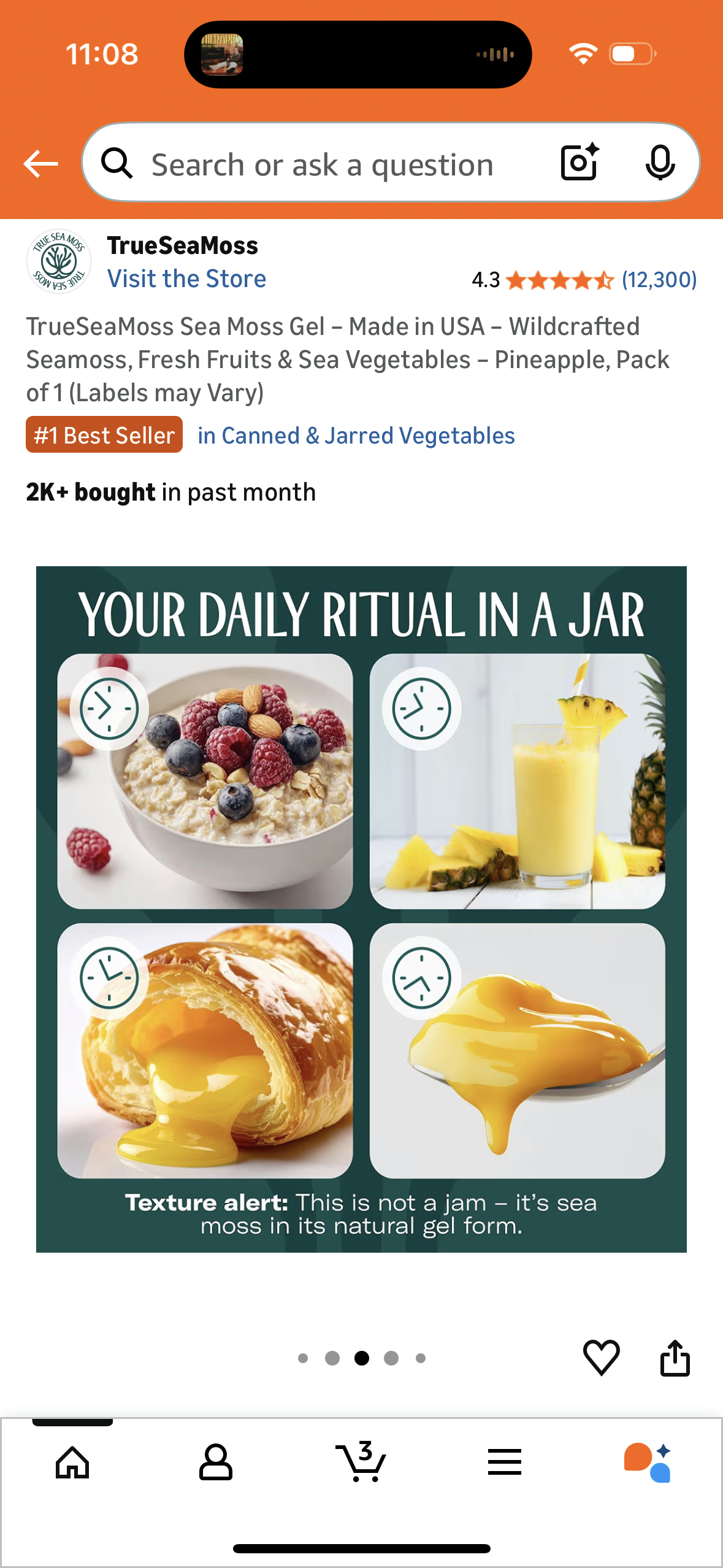Open the Rufus AI assistant
Image resolution: width=723 pixels, height=1568 pixels.
click(x=648, y=1462)
